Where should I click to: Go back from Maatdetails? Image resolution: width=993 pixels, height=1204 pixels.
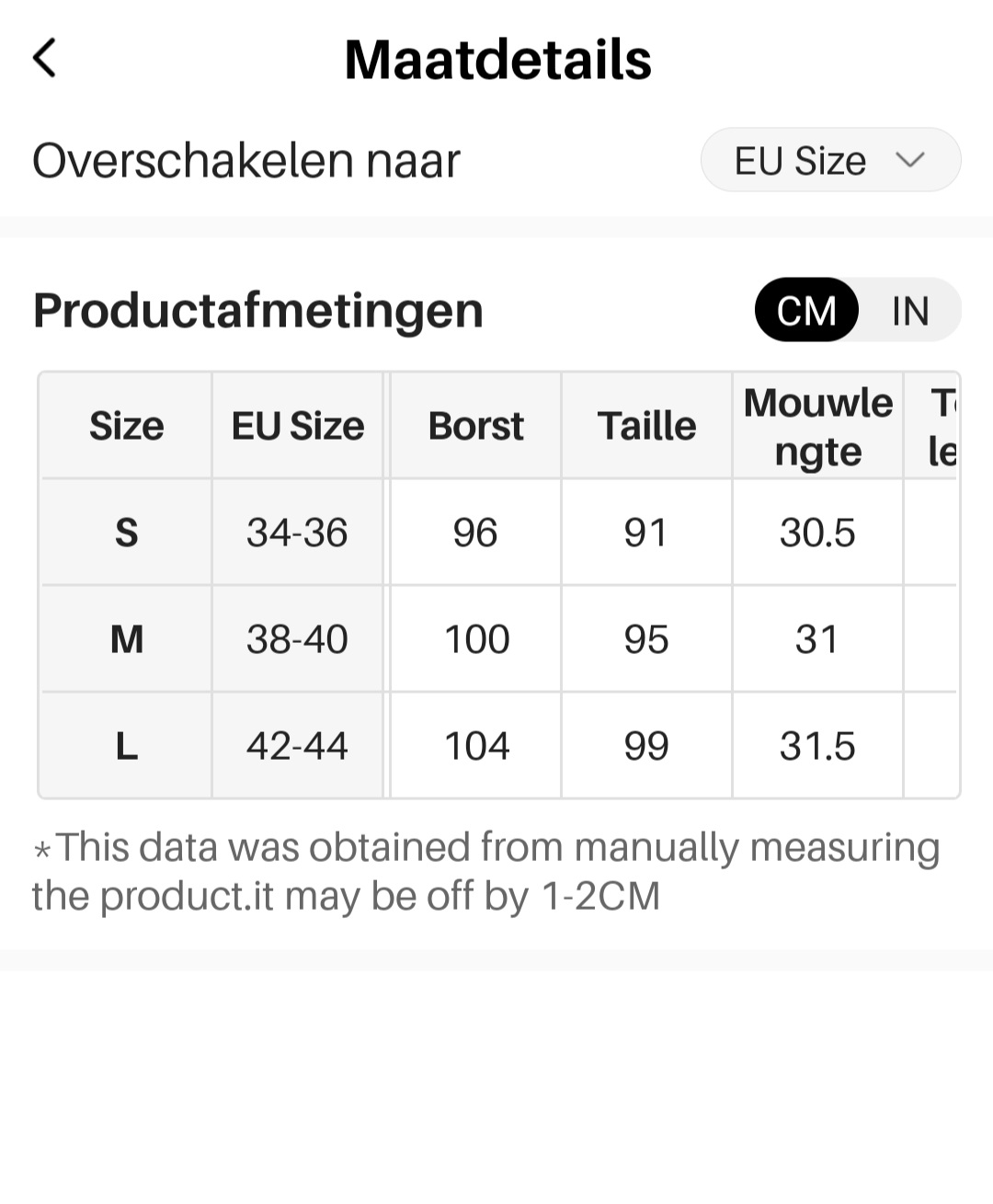(44, 58)
